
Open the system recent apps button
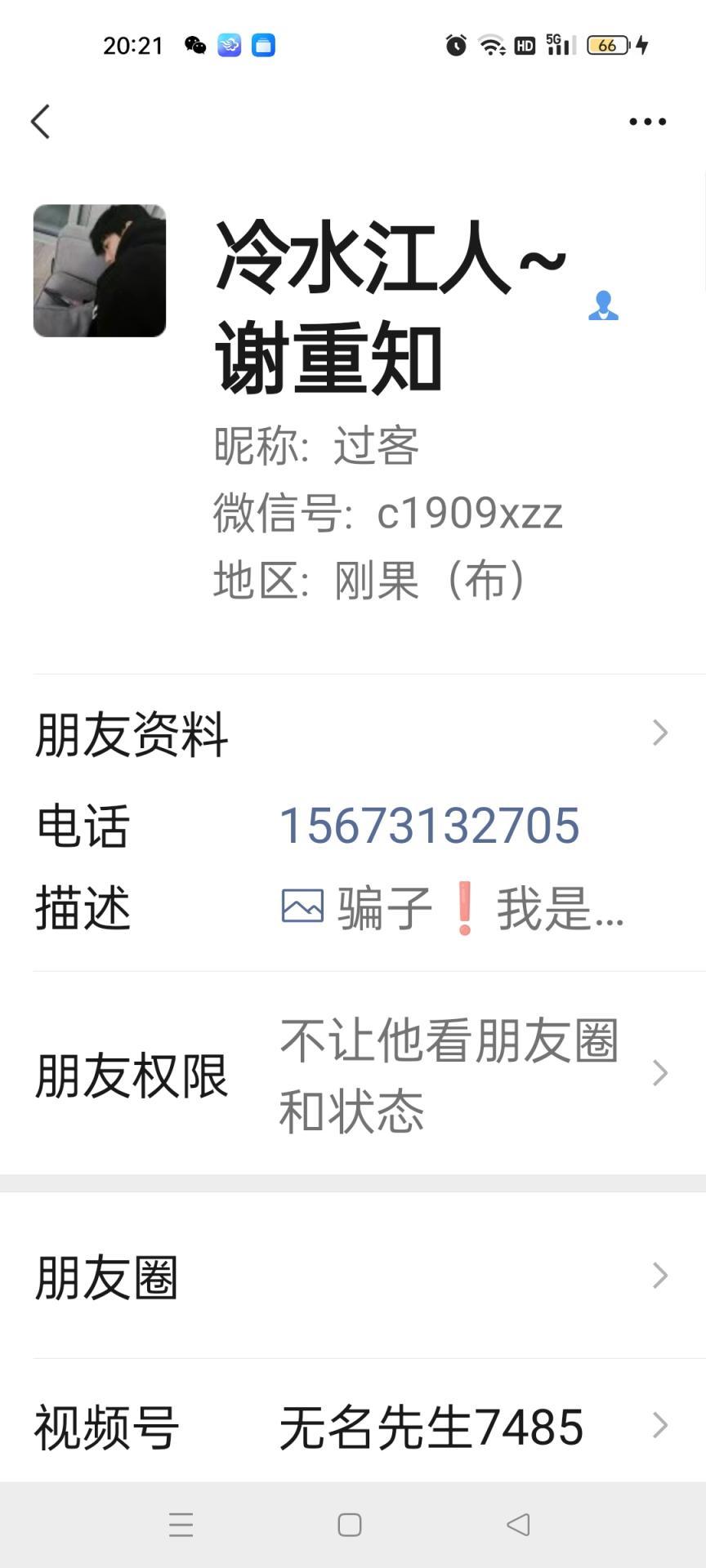pos(181,1525)
